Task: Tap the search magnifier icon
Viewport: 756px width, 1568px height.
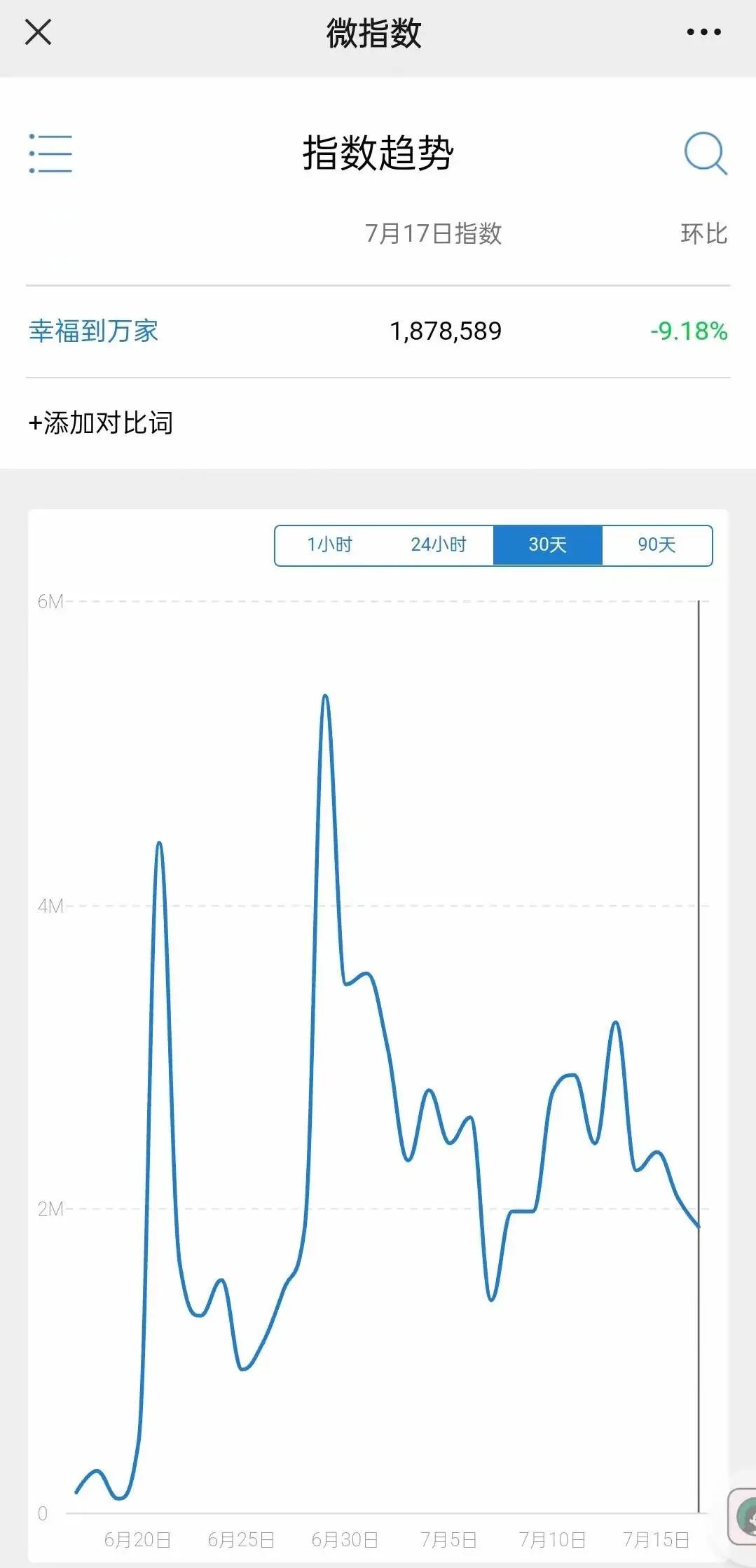Action: pyautogui.click(x=706, y=153)
